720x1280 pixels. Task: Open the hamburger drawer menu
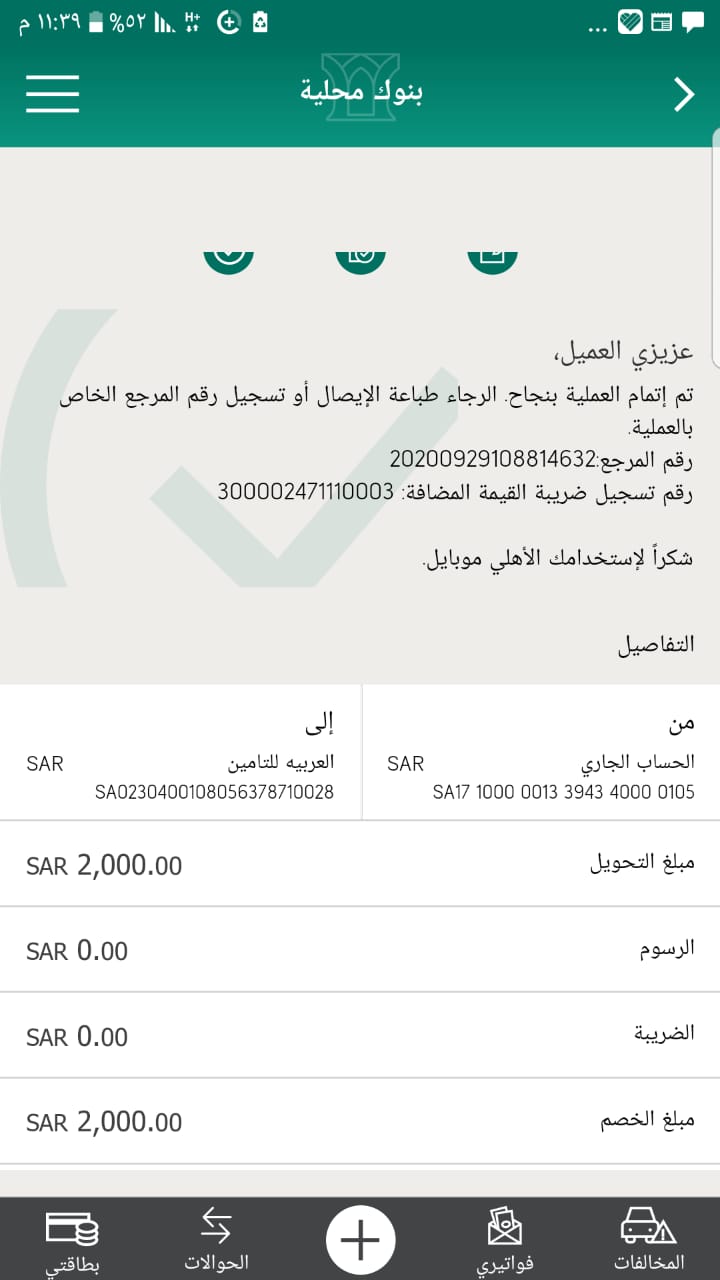[x=52, y=93]
